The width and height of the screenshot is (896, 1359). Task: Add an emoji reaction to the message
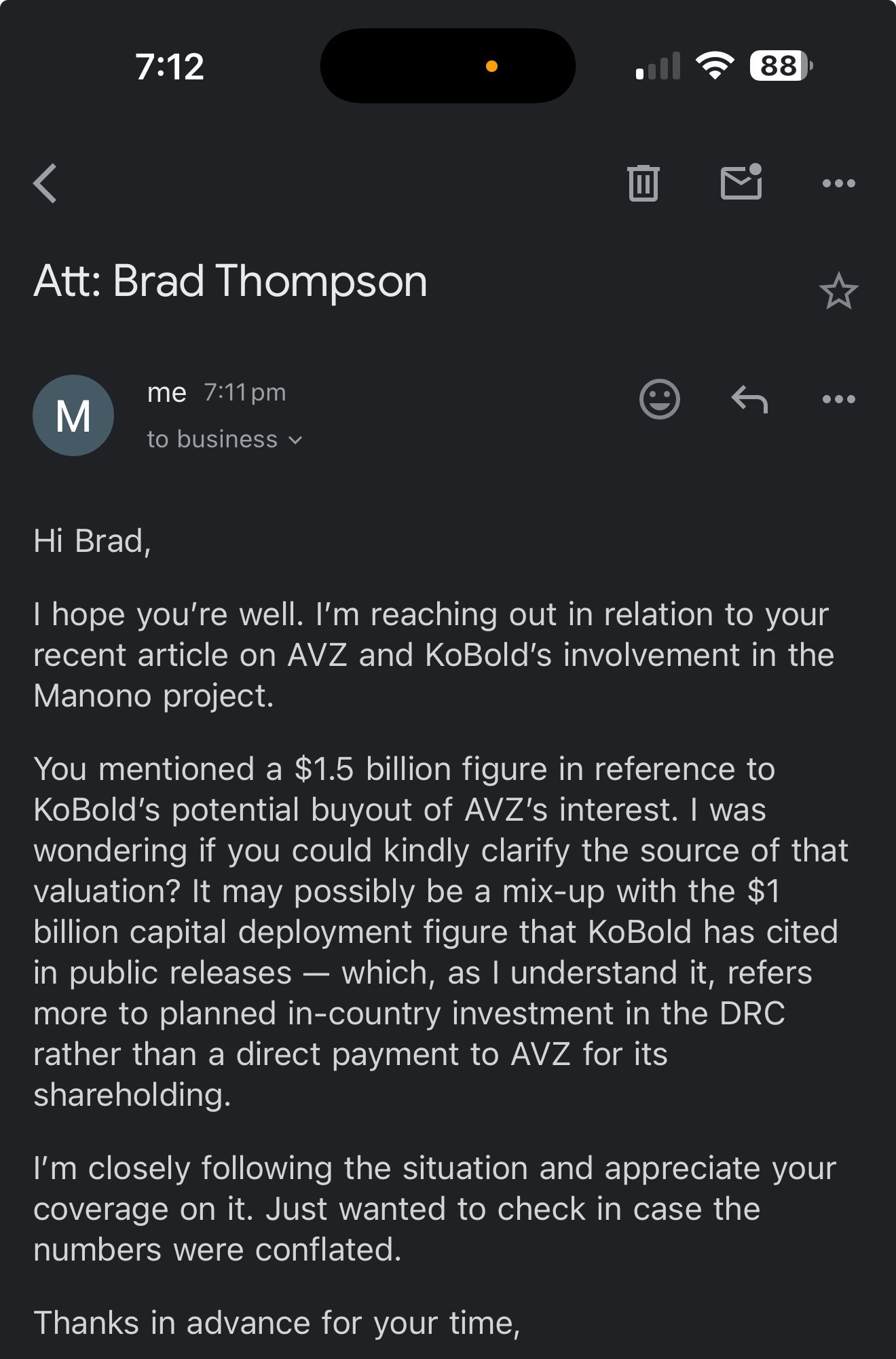(659, 399)
